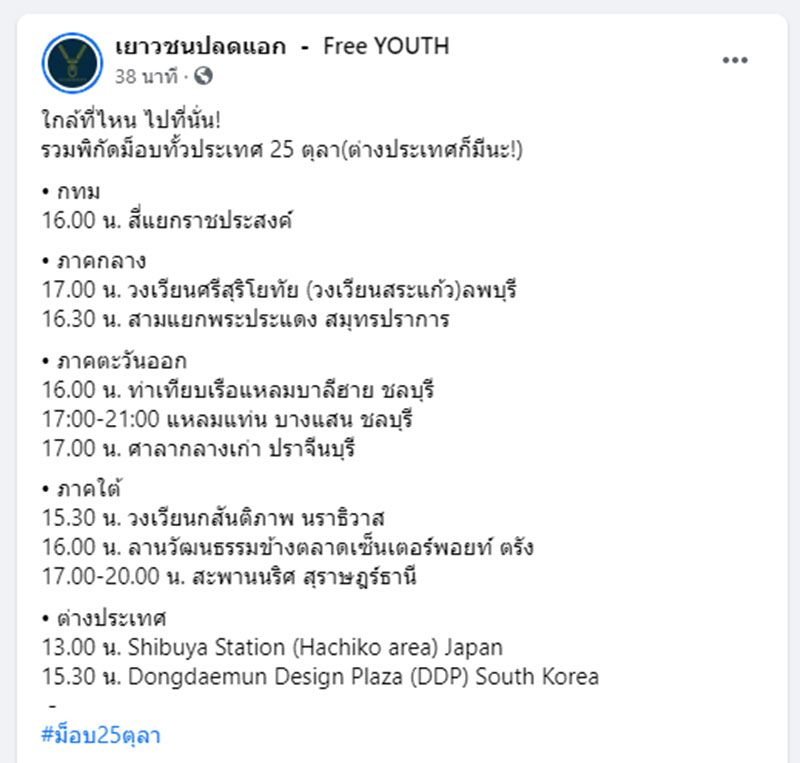
Task: Open the 38 นาที post timestamp
Action: 145,76
